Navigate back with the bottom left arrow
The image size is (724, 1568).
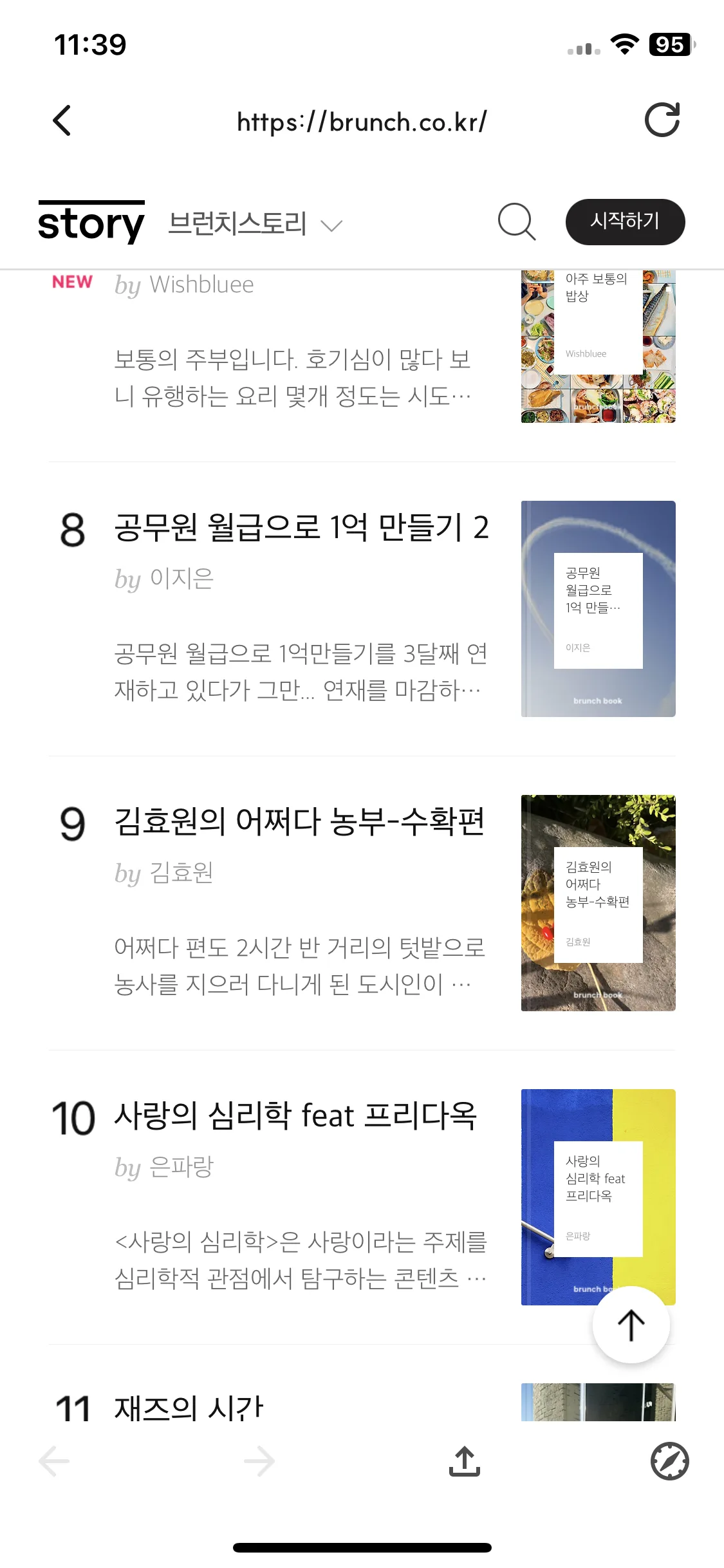(54, 1461)
